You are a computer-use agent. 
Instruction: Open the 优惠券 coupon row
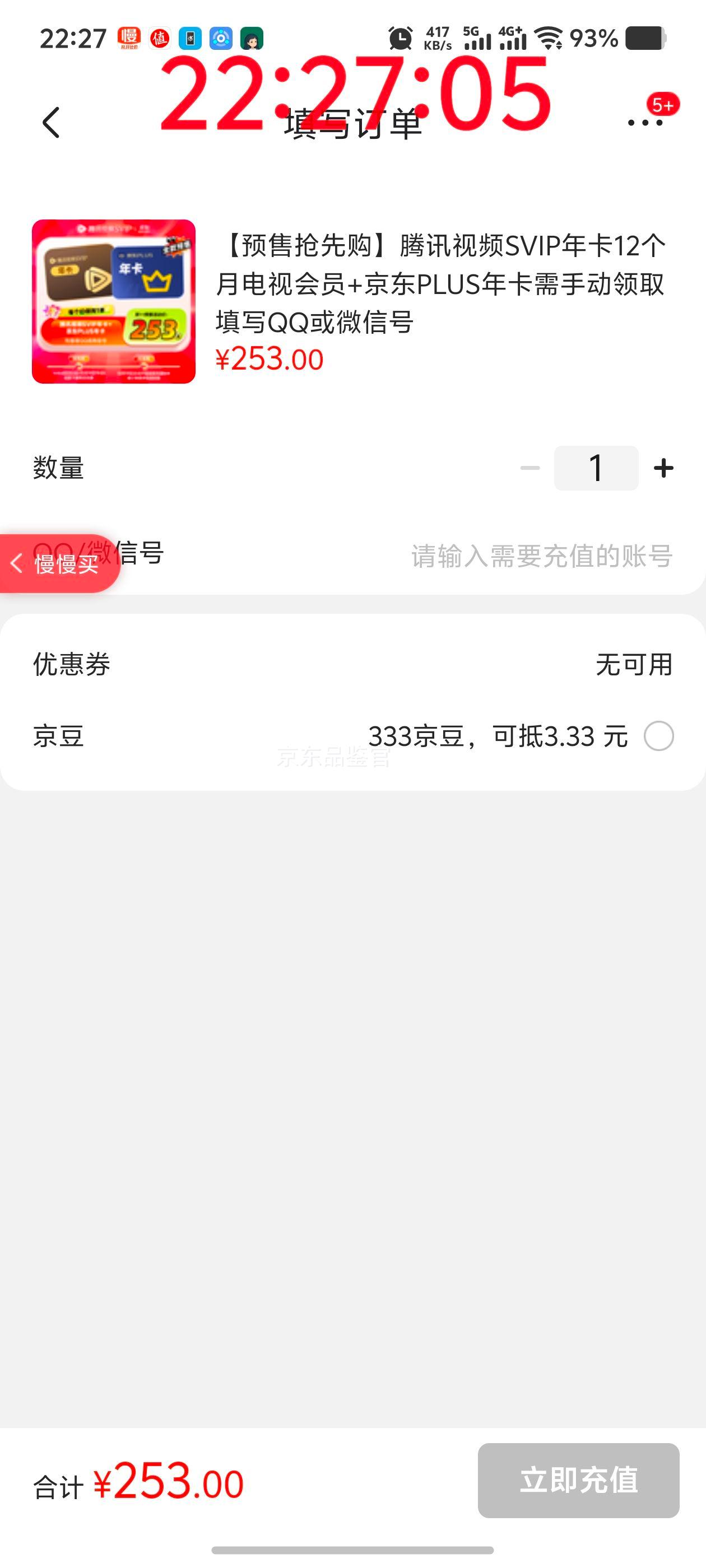(x=352, y=664)
